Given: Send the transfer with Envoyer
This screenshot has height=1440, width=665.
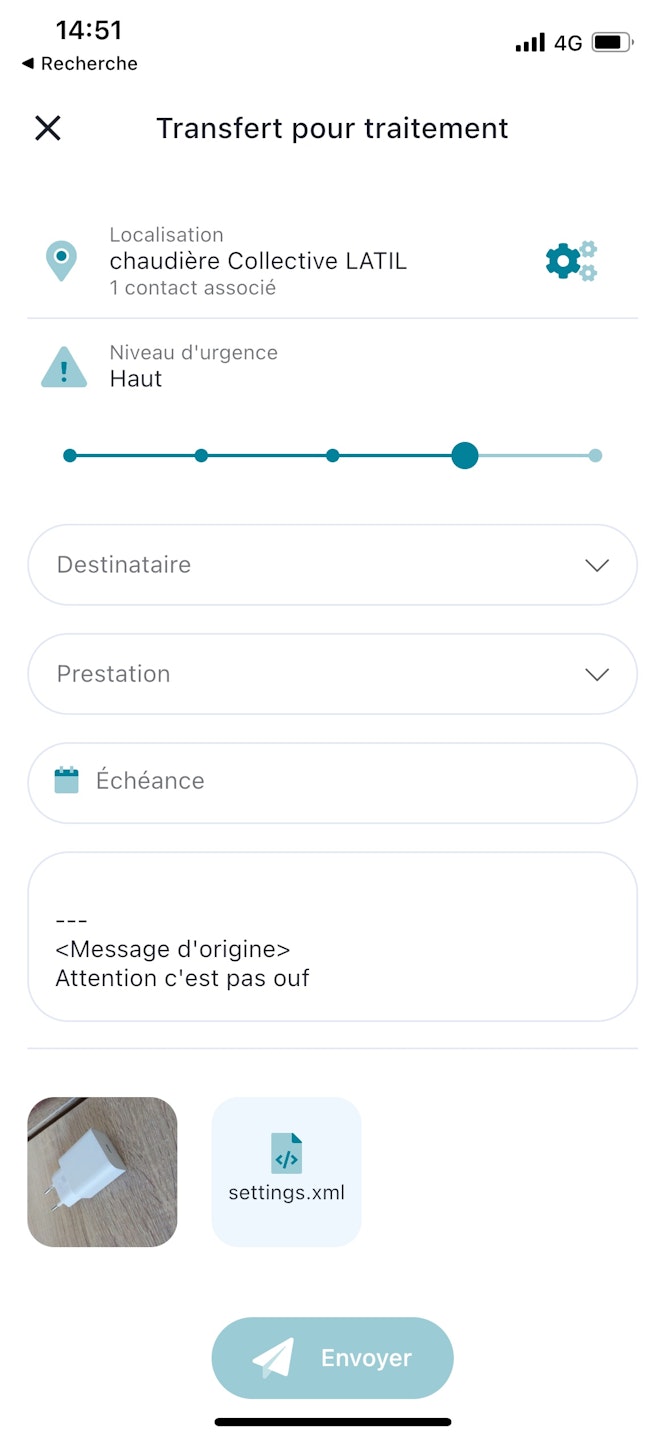Looking at the screenshot, I should click(x=332, y=1358).
